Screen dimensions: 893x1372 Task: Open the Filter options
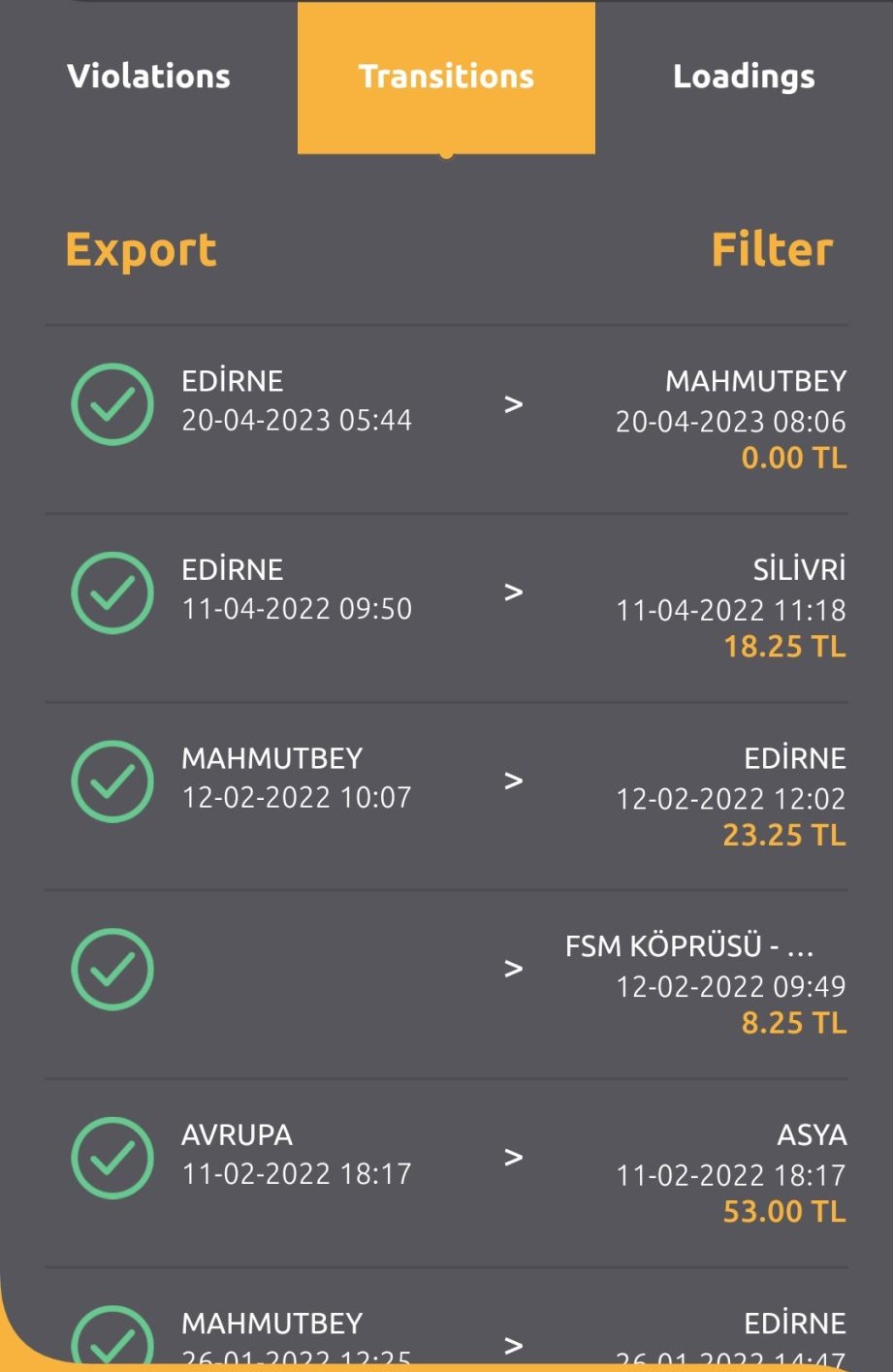(772, 250)
